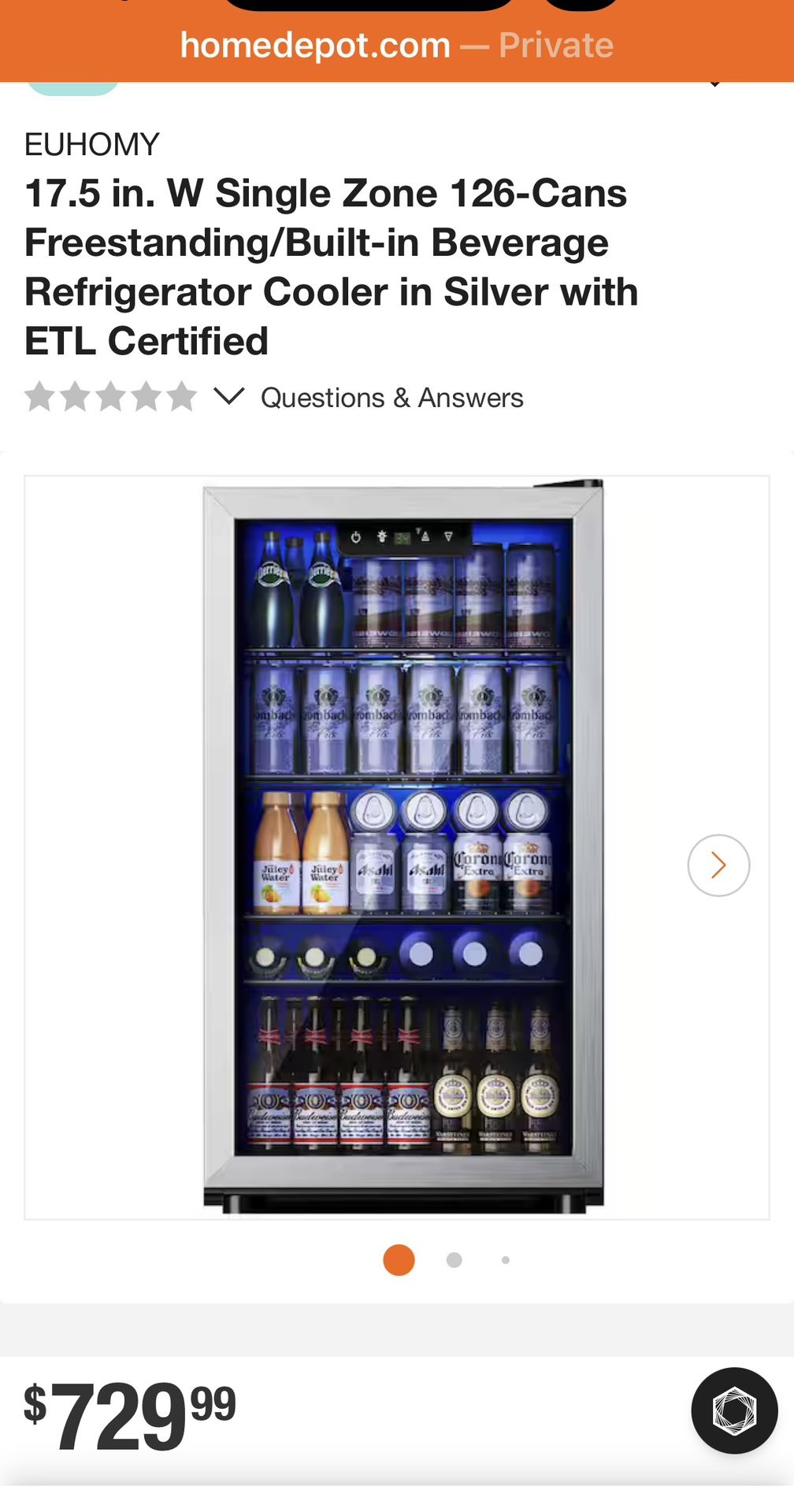Screen dimensions: 794x1512
Task: Open the floating chat assistant button
Action: [733, 1410]
